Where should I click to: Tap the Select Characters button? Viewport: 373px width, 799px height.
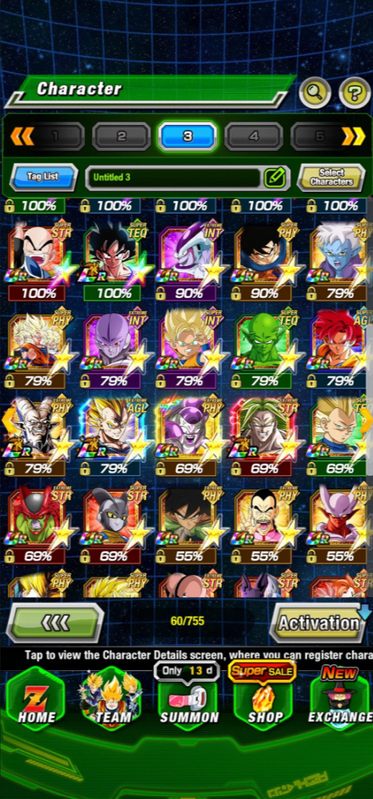[x=331, y=177]
